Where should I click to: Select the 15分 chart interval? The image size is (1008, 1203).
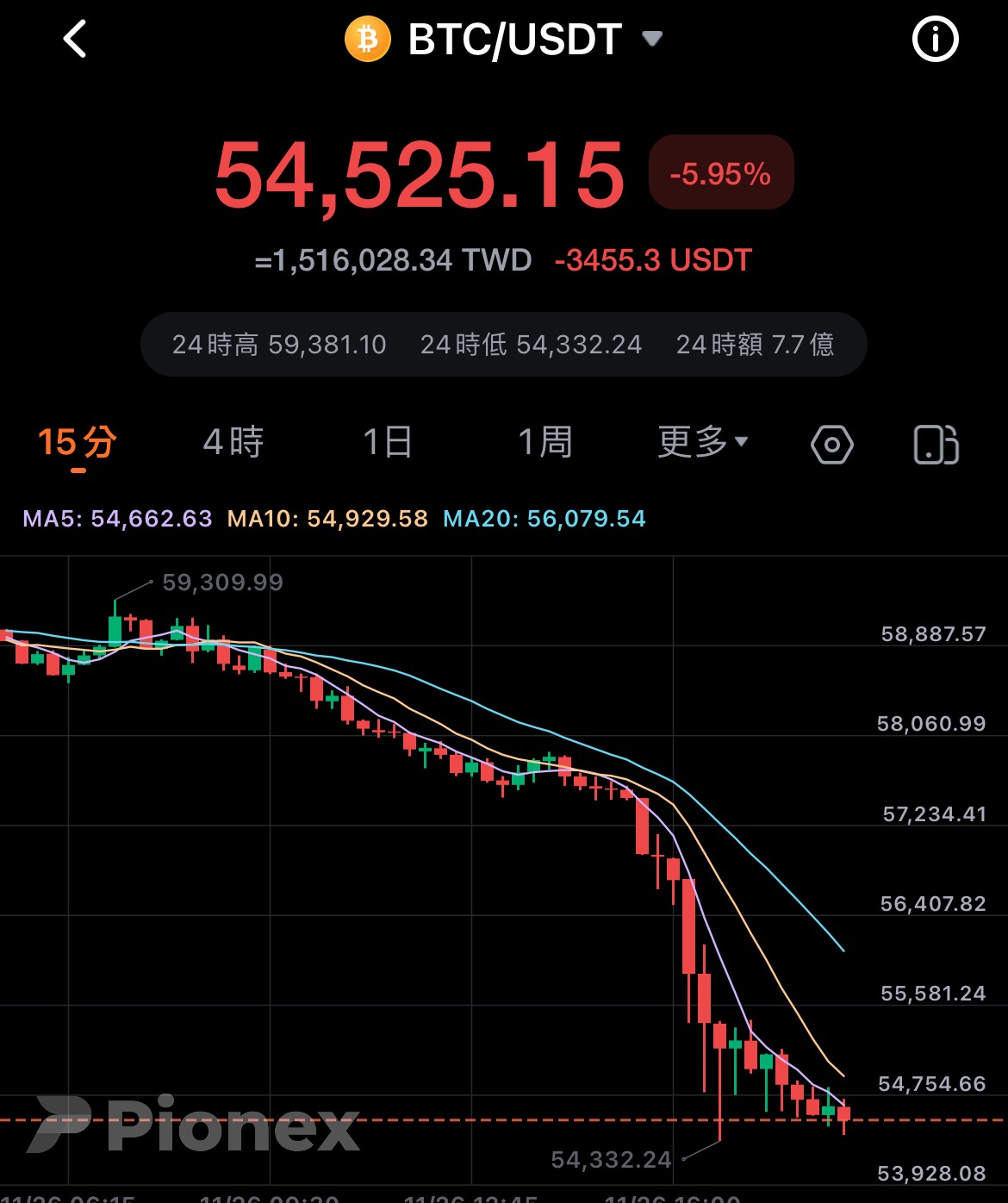(x=78, y=443)
